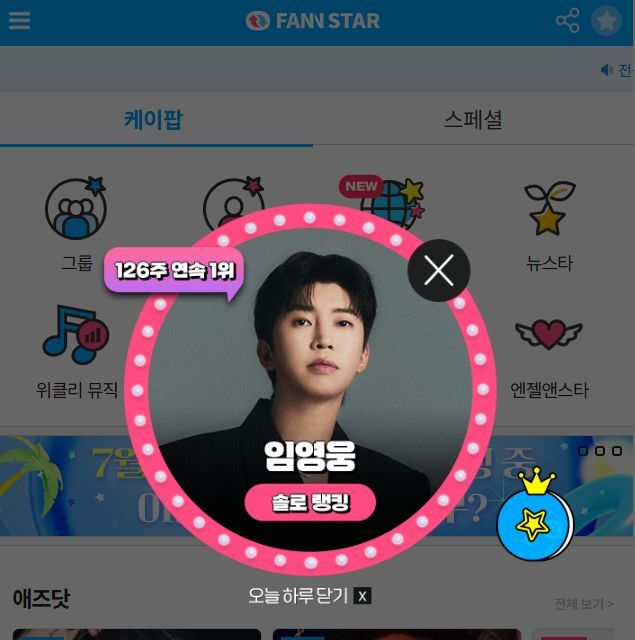
Task: Open the 솔로 랭킹 button
Action: click(310, 502)
